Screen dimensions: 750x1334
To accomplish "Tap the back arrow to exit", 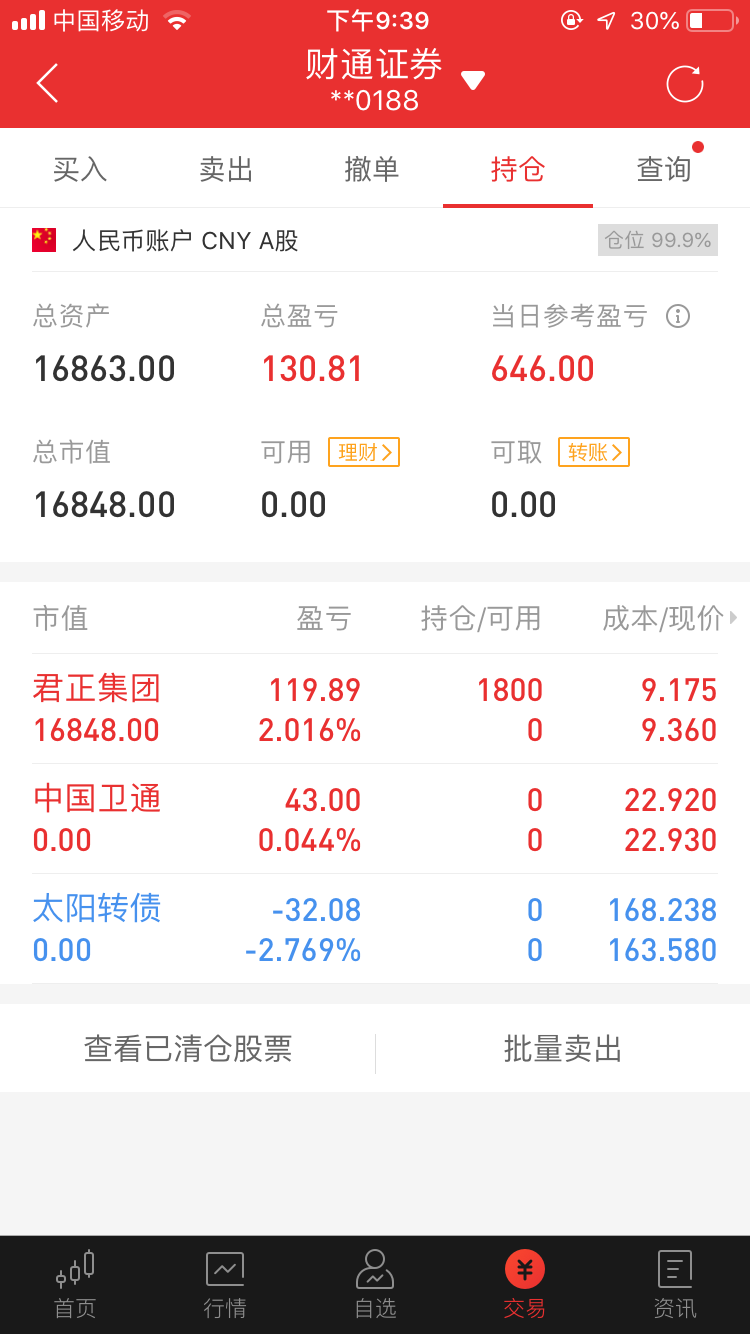I will tap(46, 84).
